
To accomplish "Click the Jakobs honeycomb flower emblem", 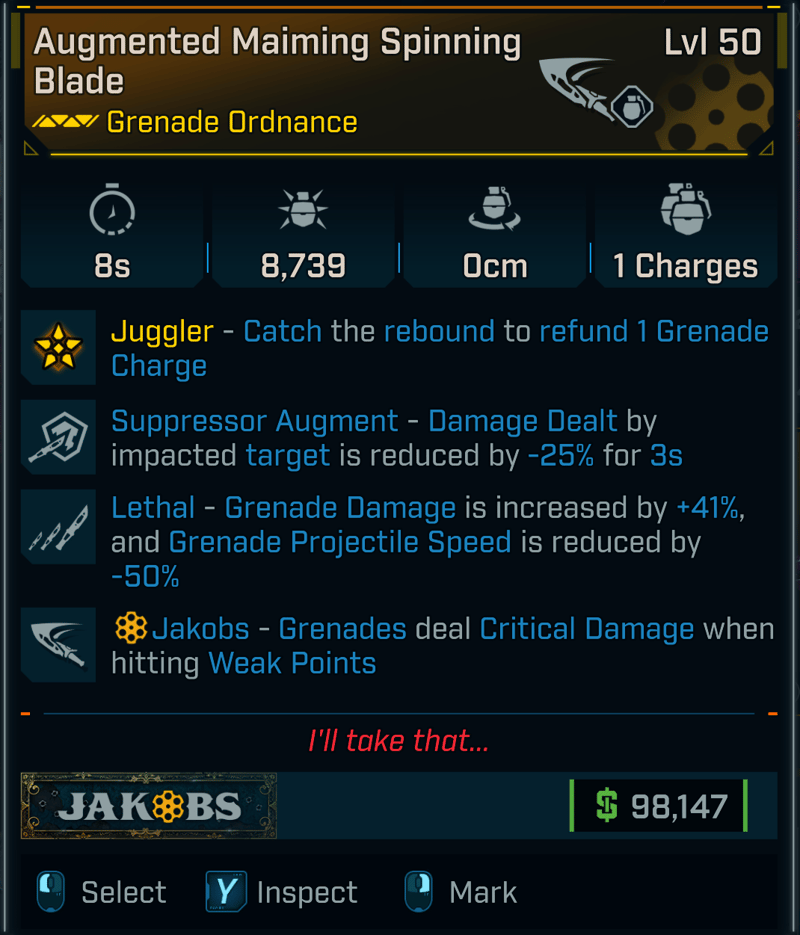I will pyautogui.click(x=132, y=629).
